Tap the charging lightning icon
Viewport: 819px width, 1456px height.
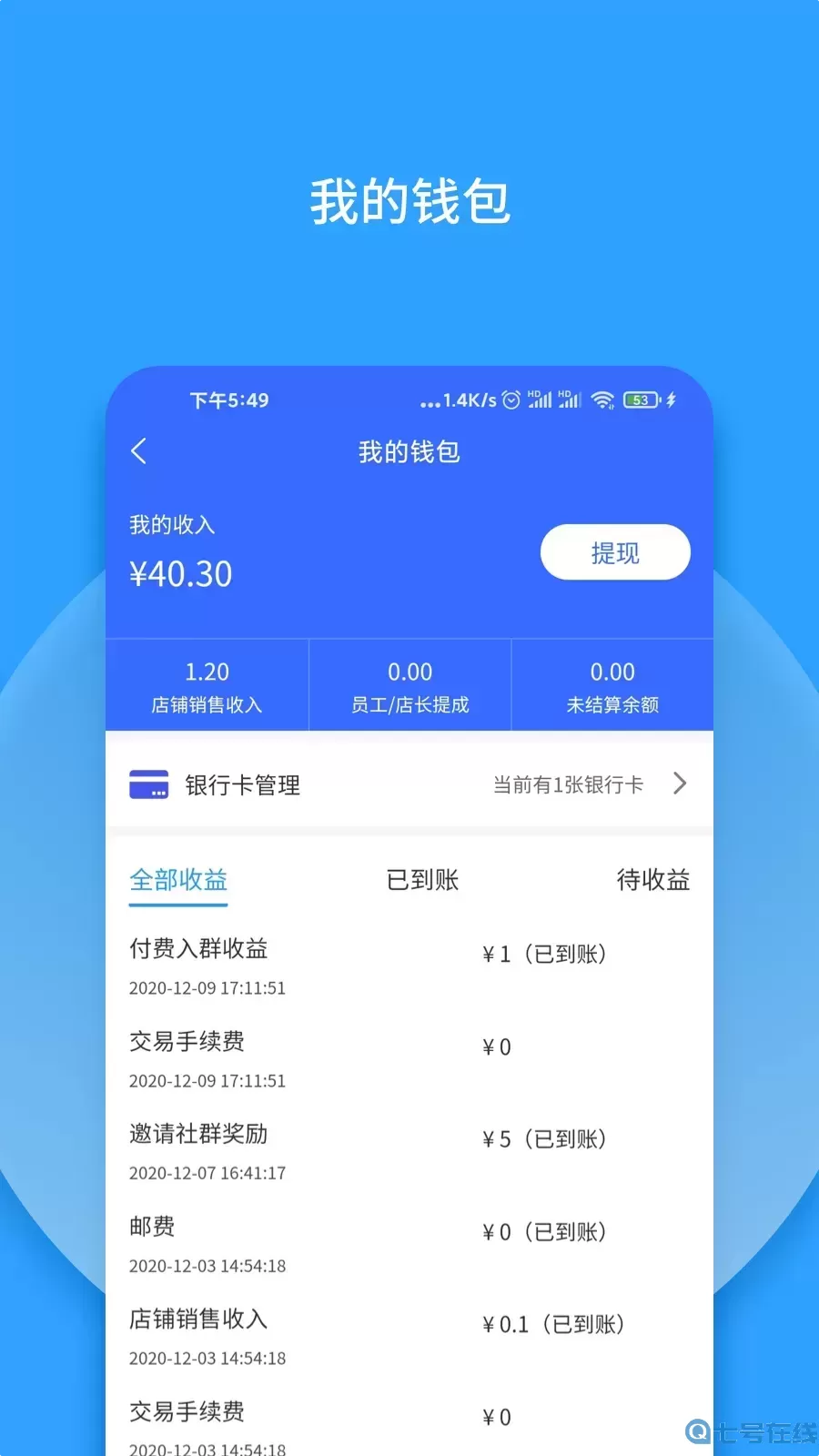[x=672, y=399]
